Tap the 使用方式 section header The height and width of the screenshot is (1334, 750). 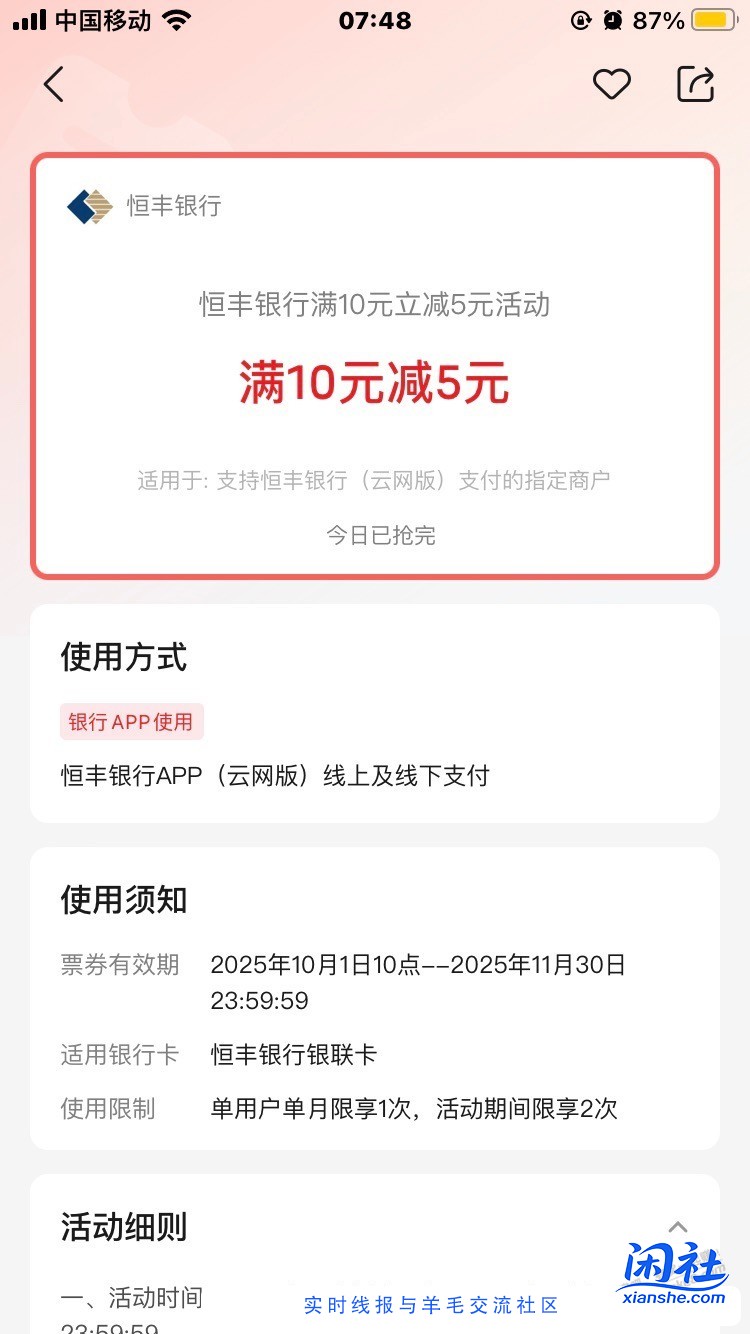tap(124, 657)
